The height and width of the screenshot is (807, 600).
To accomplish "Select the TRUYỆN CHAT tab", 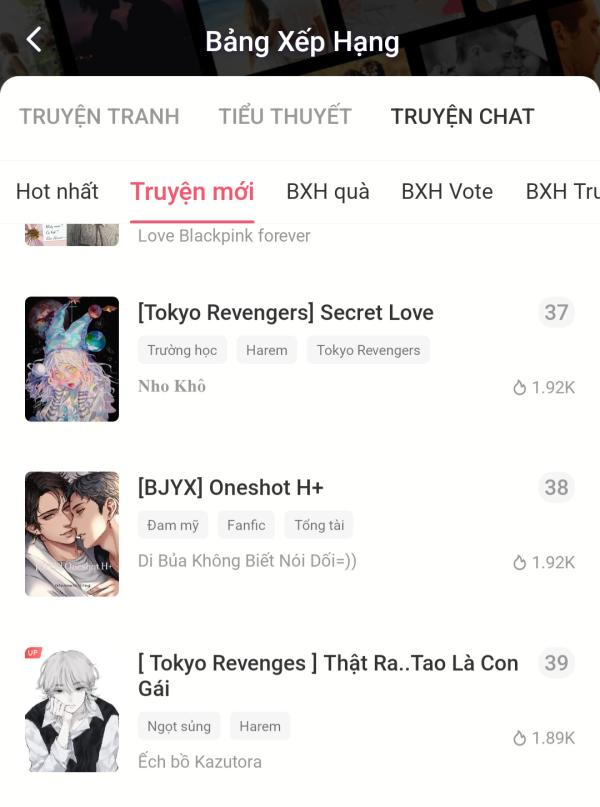I will [462, 116].
